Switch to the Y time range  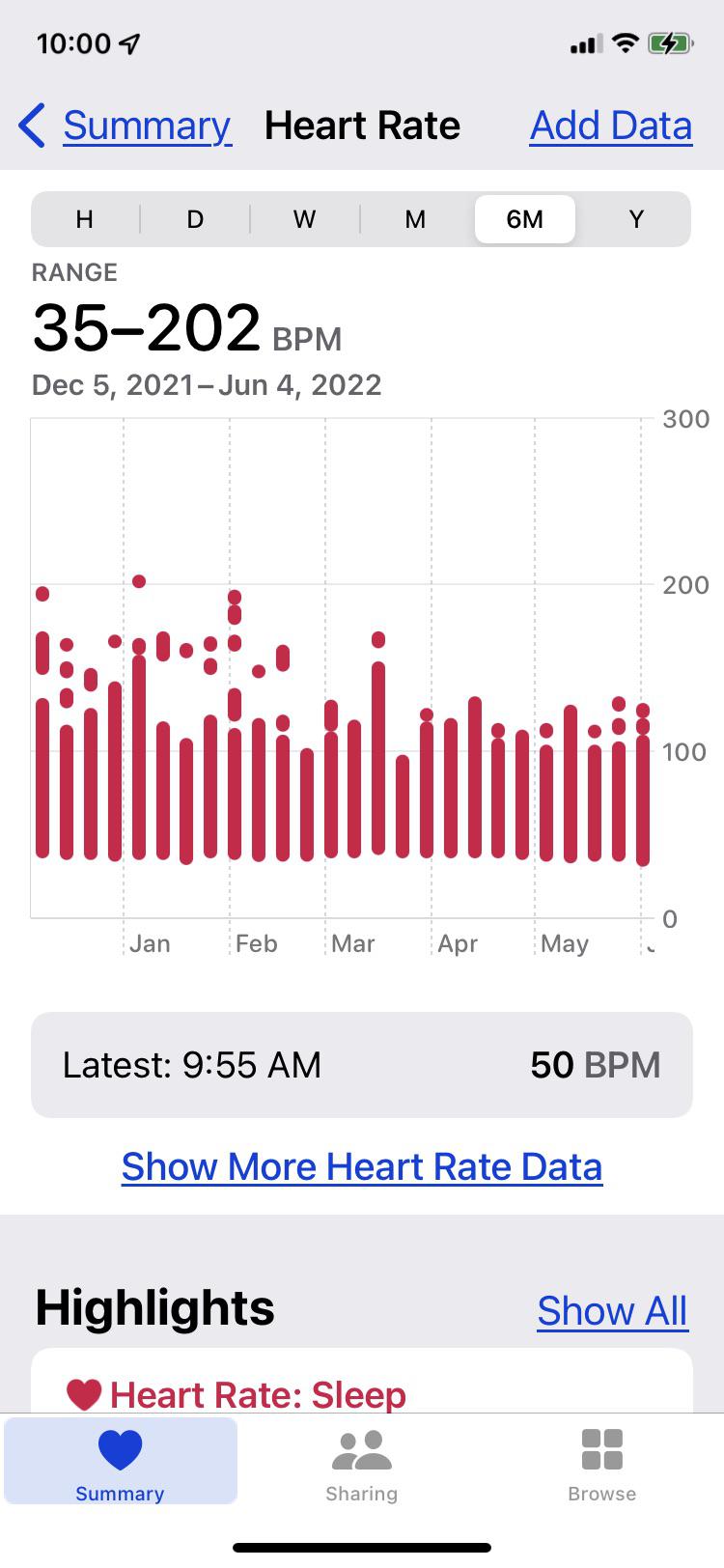(635, 219)
